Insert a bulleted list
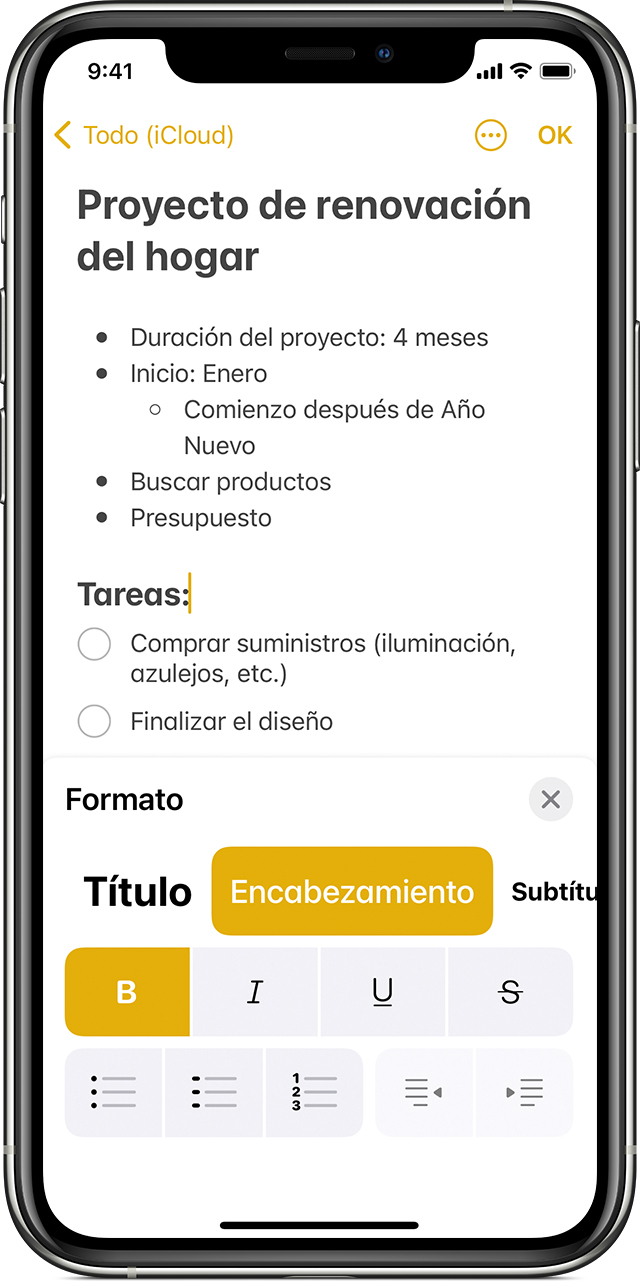The image size is (640, 1282). (113, 1092)
